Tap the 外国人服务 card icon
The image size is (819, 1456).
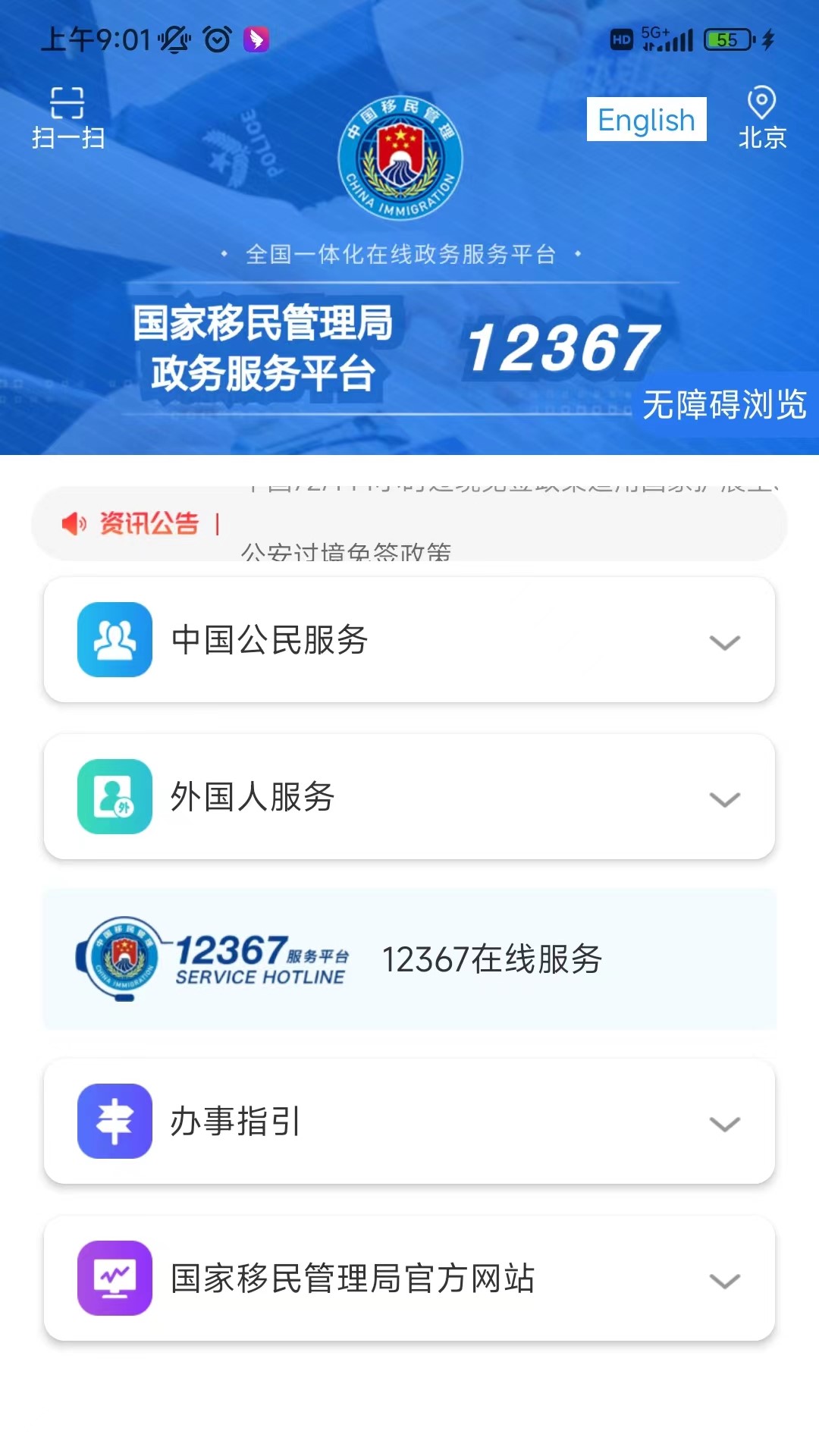[113, 797]
